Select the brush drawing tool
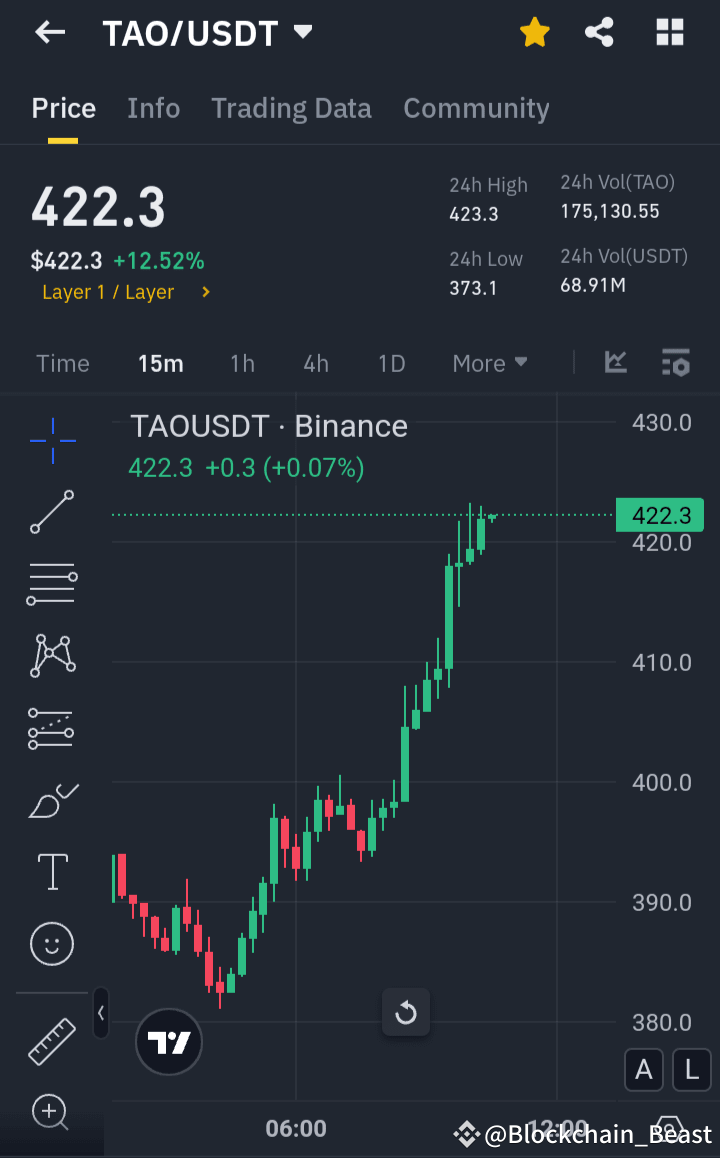 pyautogui.click(x=51, y=800)
